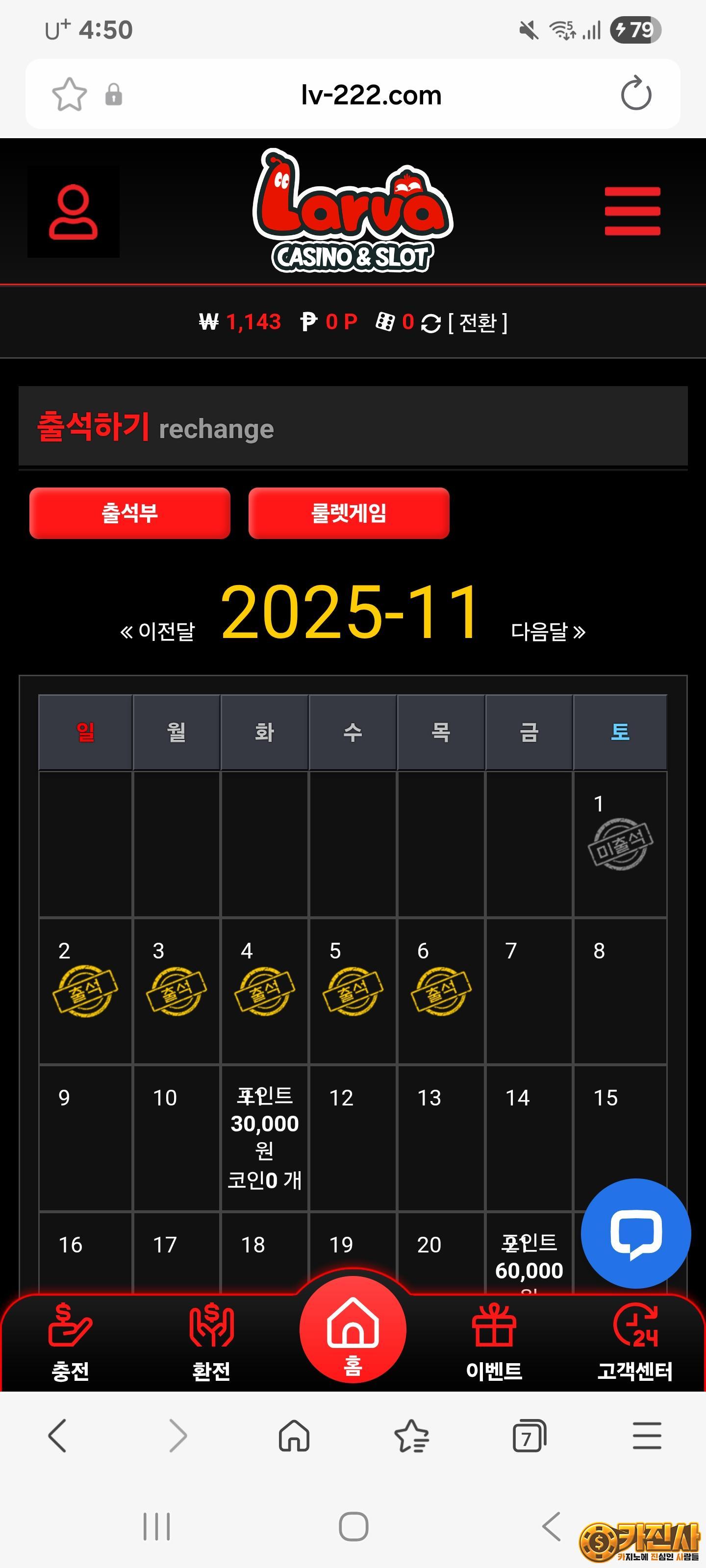The width and height of the screenshot is (706, 1568).
Task: Open the blue live chat bubble
Action: click(x=635, y=1233)
